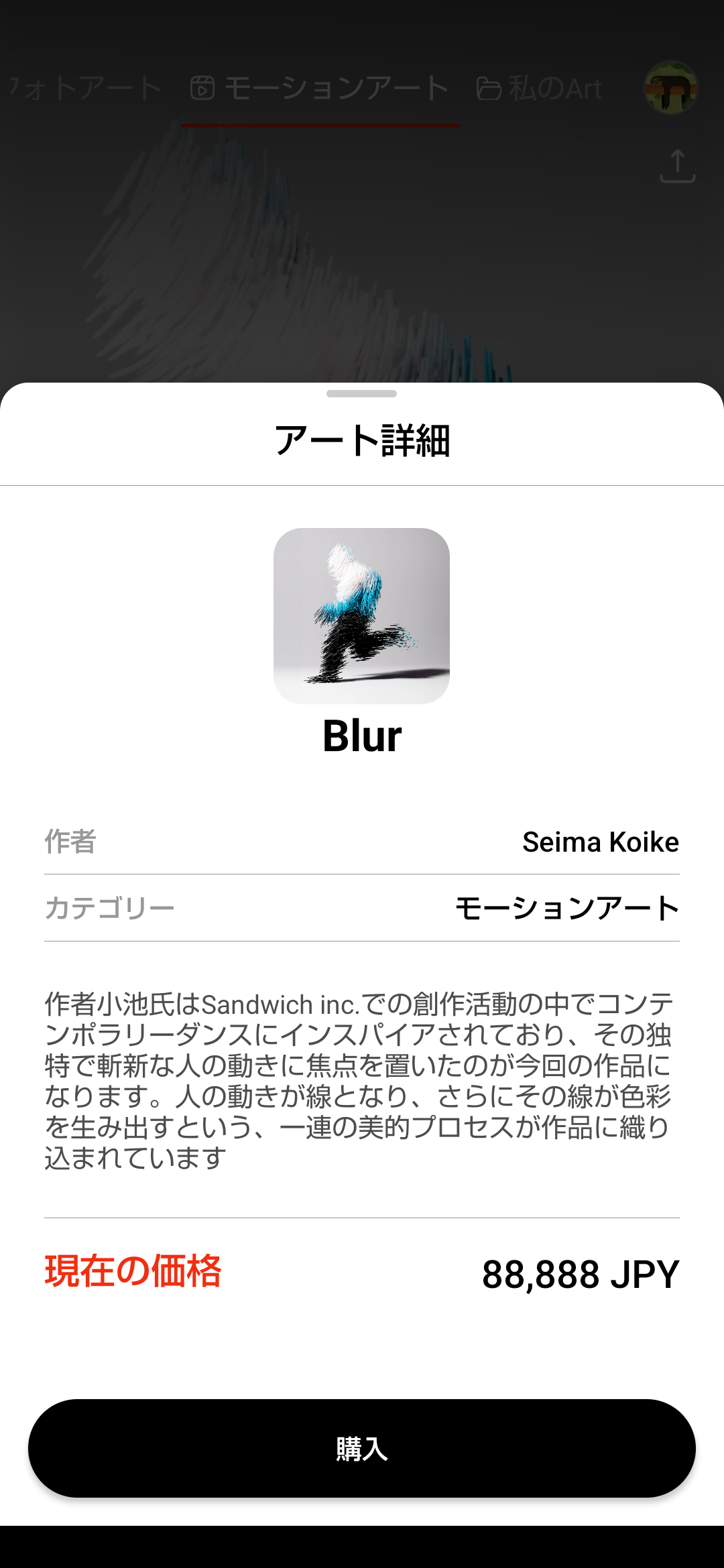
Task: Tap the 購入 purchase button
Action: click(x=361, y=1448)
